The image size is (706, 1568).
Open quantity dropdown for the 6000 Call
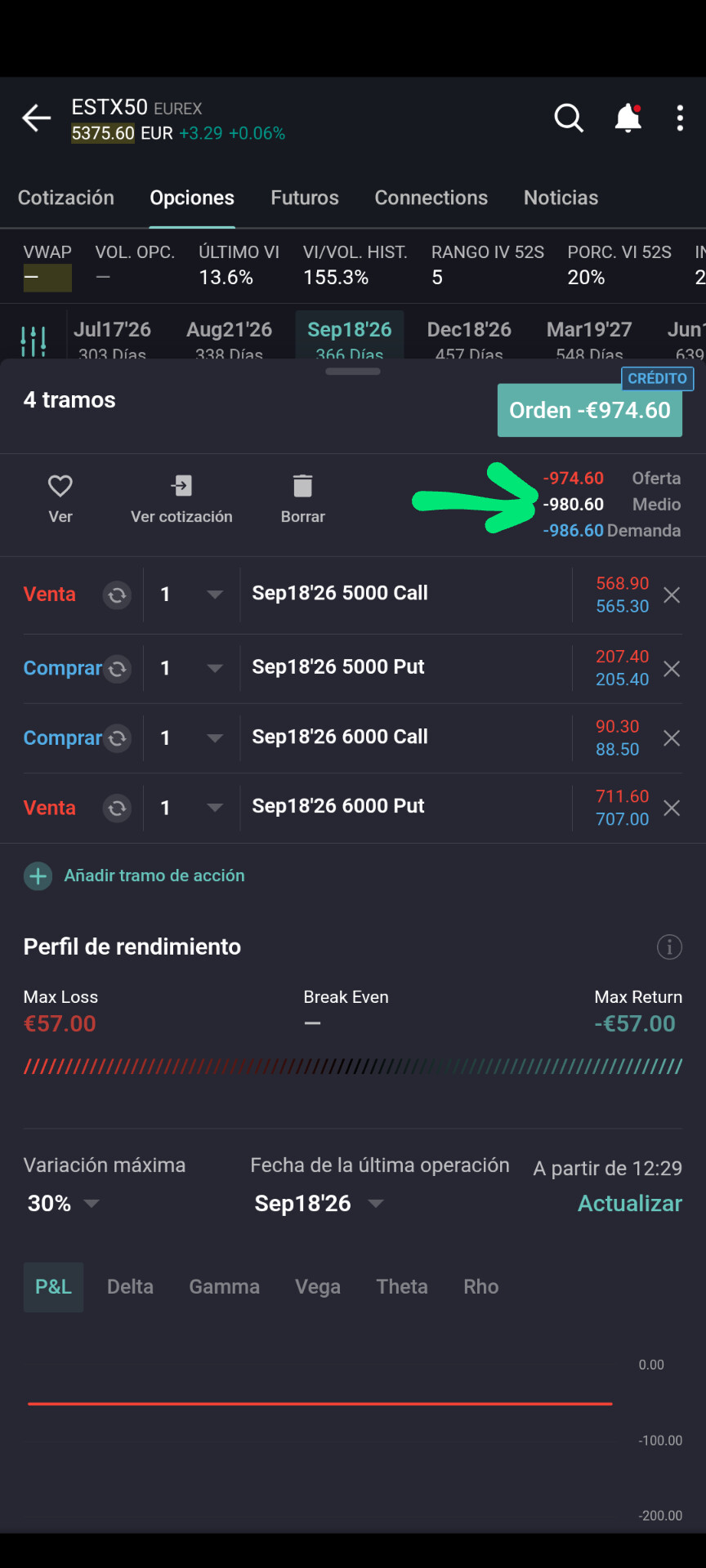[215, 738]
